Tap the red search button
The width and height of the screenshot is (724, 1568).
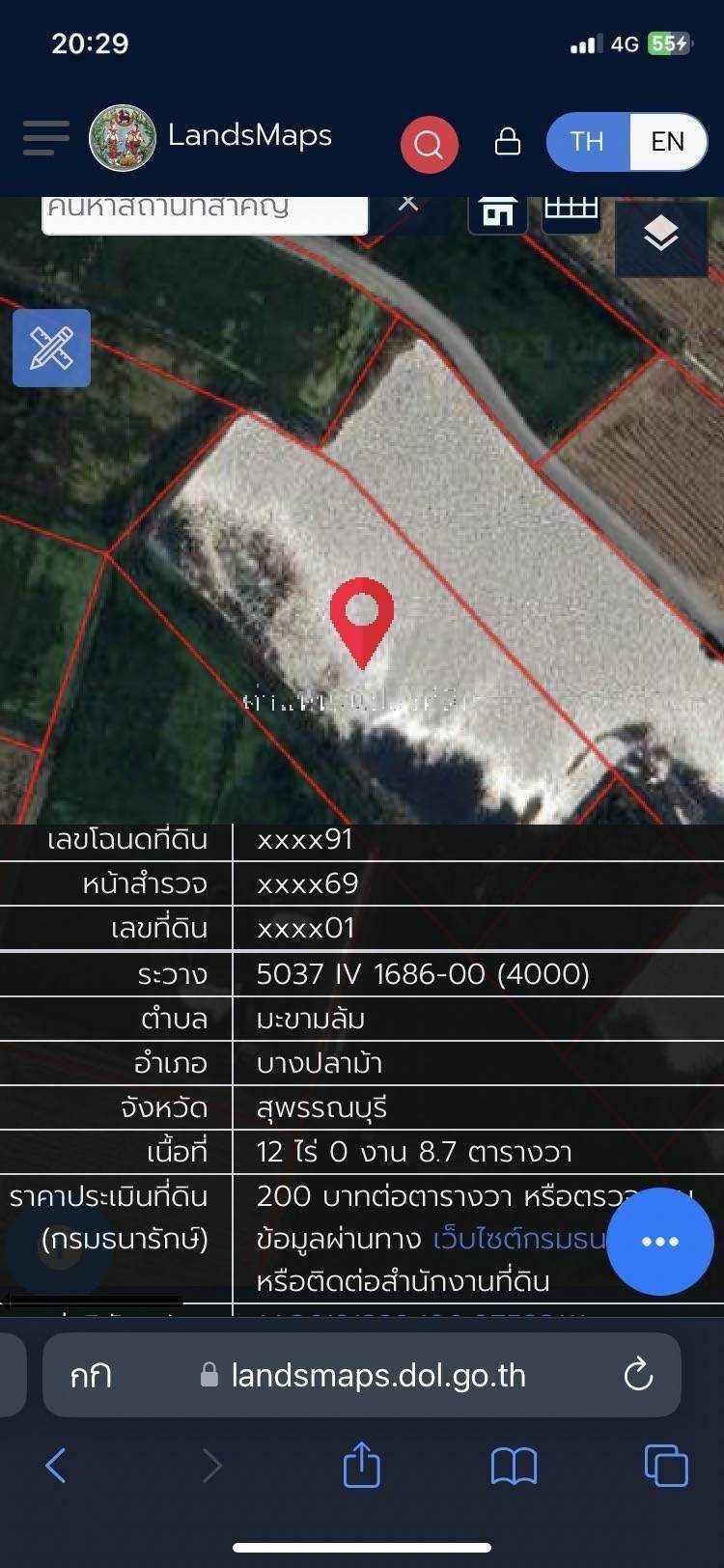click(429, 144)
